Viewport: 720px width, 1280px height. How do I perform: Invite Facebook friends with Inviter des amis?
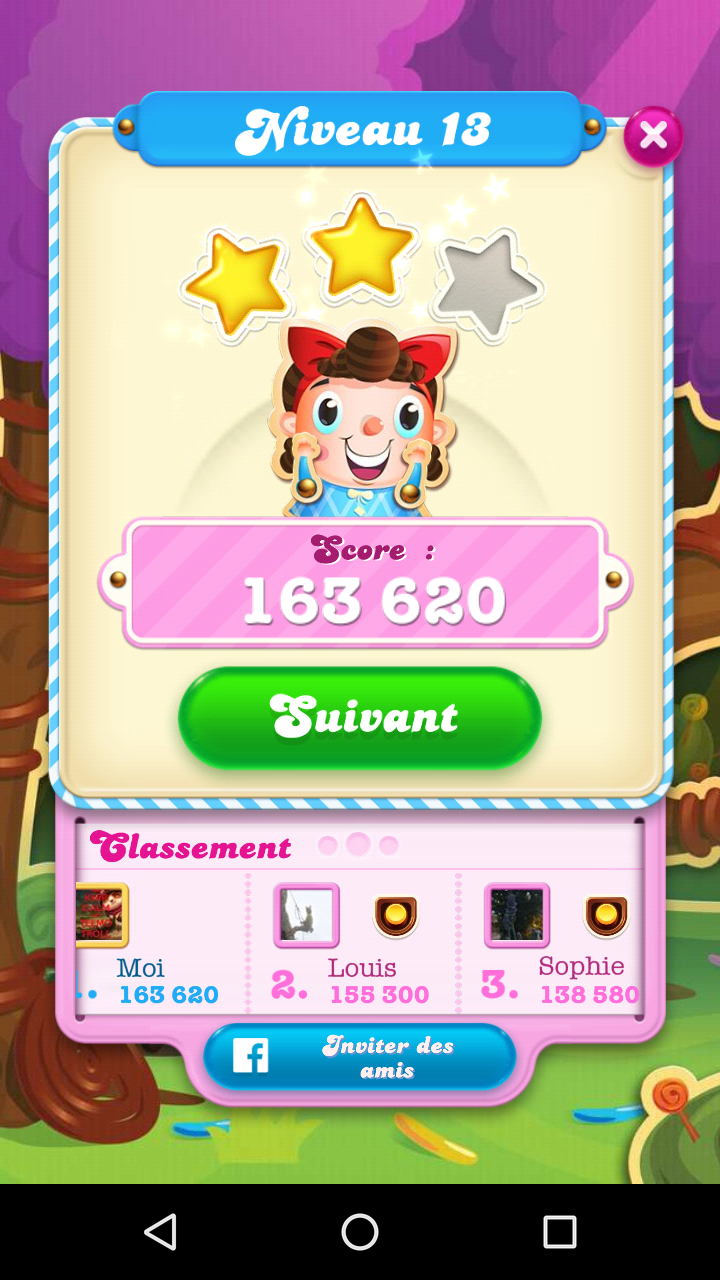click(x=360, y=1057)
